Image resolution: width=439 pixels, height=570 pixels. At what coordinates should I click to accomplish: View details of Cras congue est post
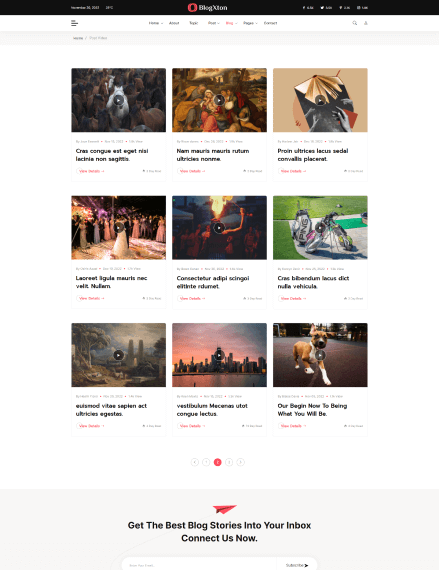(91, 171)
